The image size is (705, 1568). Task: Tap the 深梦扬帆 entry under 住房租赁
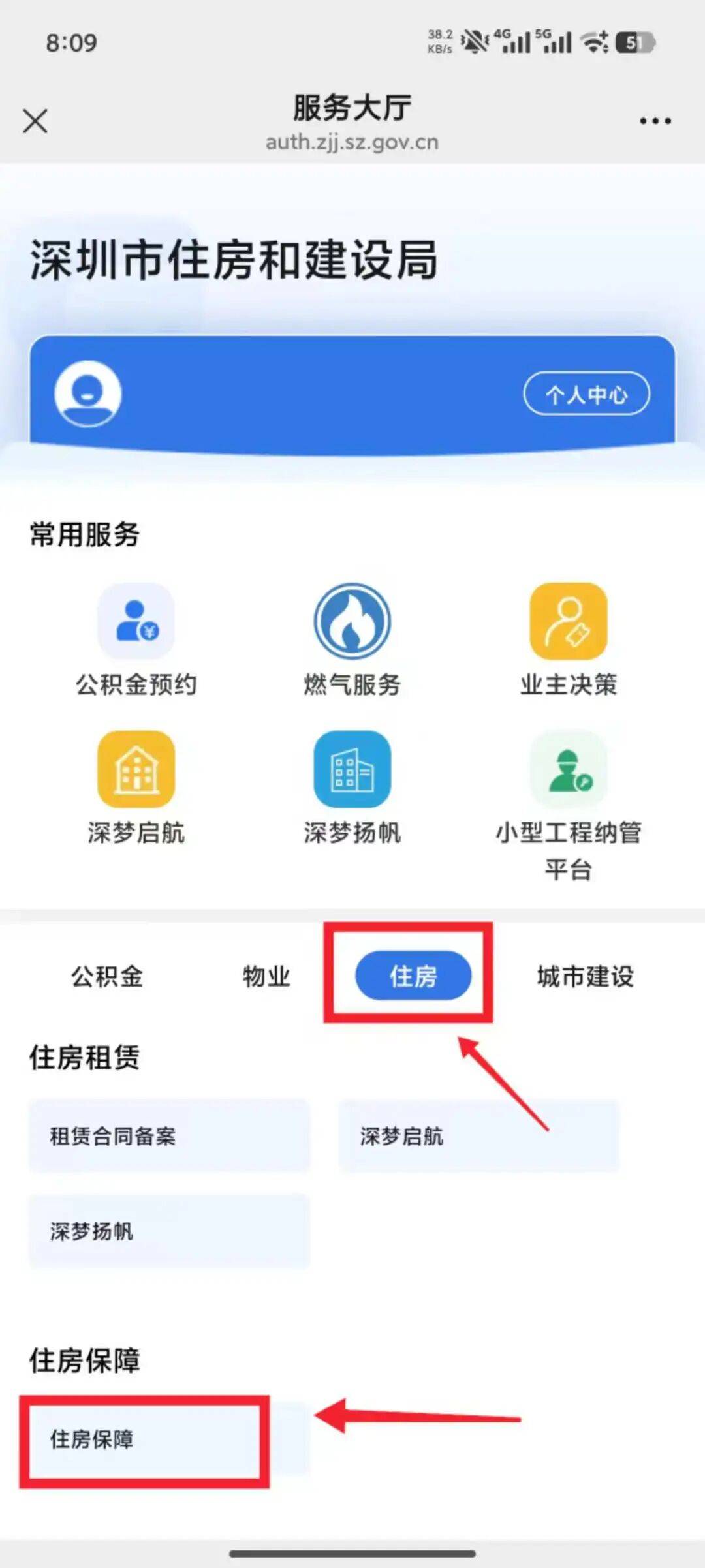[169, 1230]
